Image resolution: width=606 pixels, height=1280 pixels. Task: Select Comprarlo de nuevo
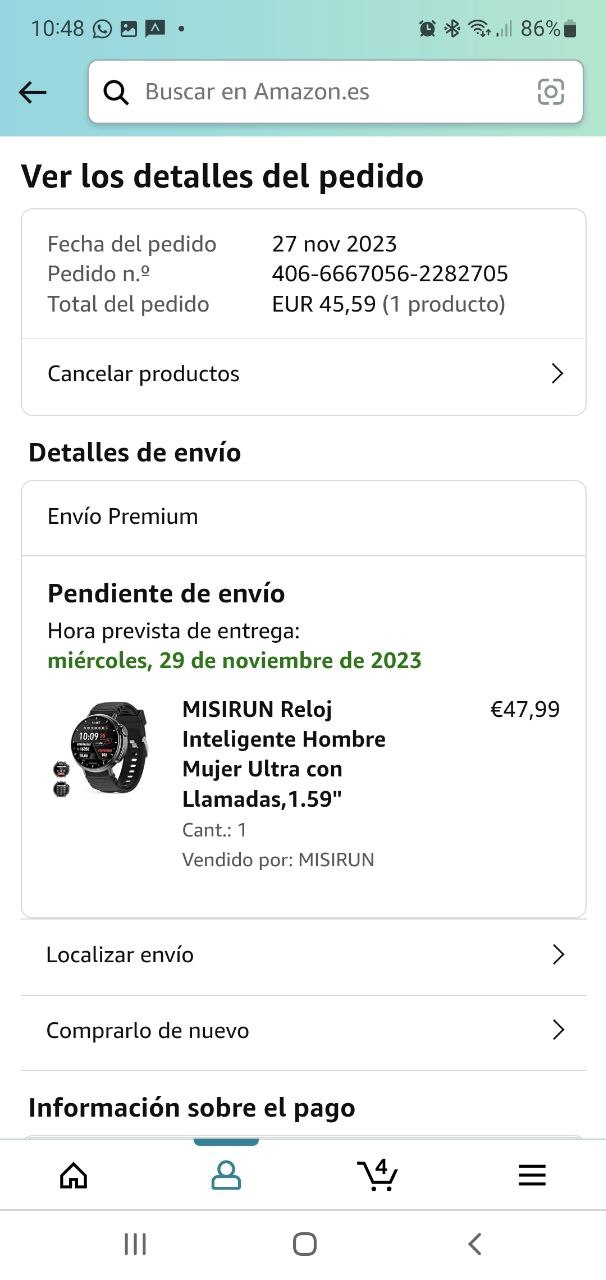pos(303,1031)
